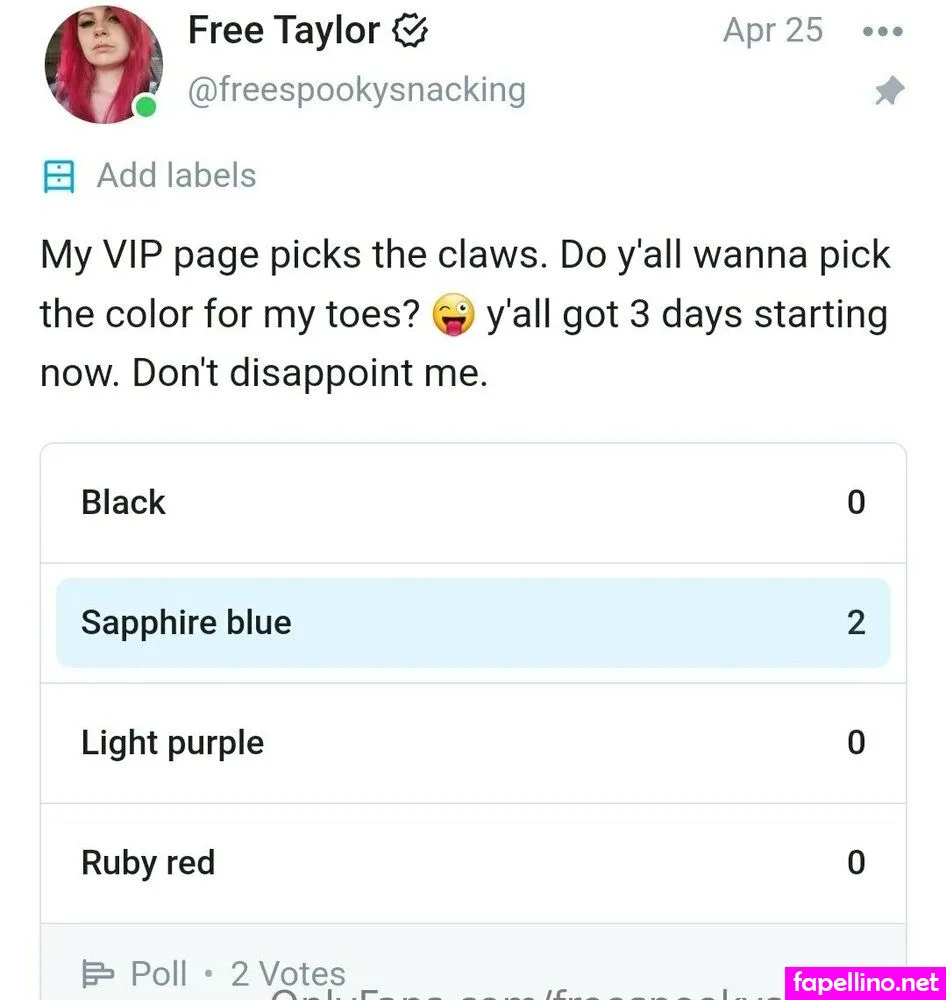Open the post's three-dot overflow menu
This screenshot has height=1000, width=946.
pyautogui.click(x=882, y=31)
